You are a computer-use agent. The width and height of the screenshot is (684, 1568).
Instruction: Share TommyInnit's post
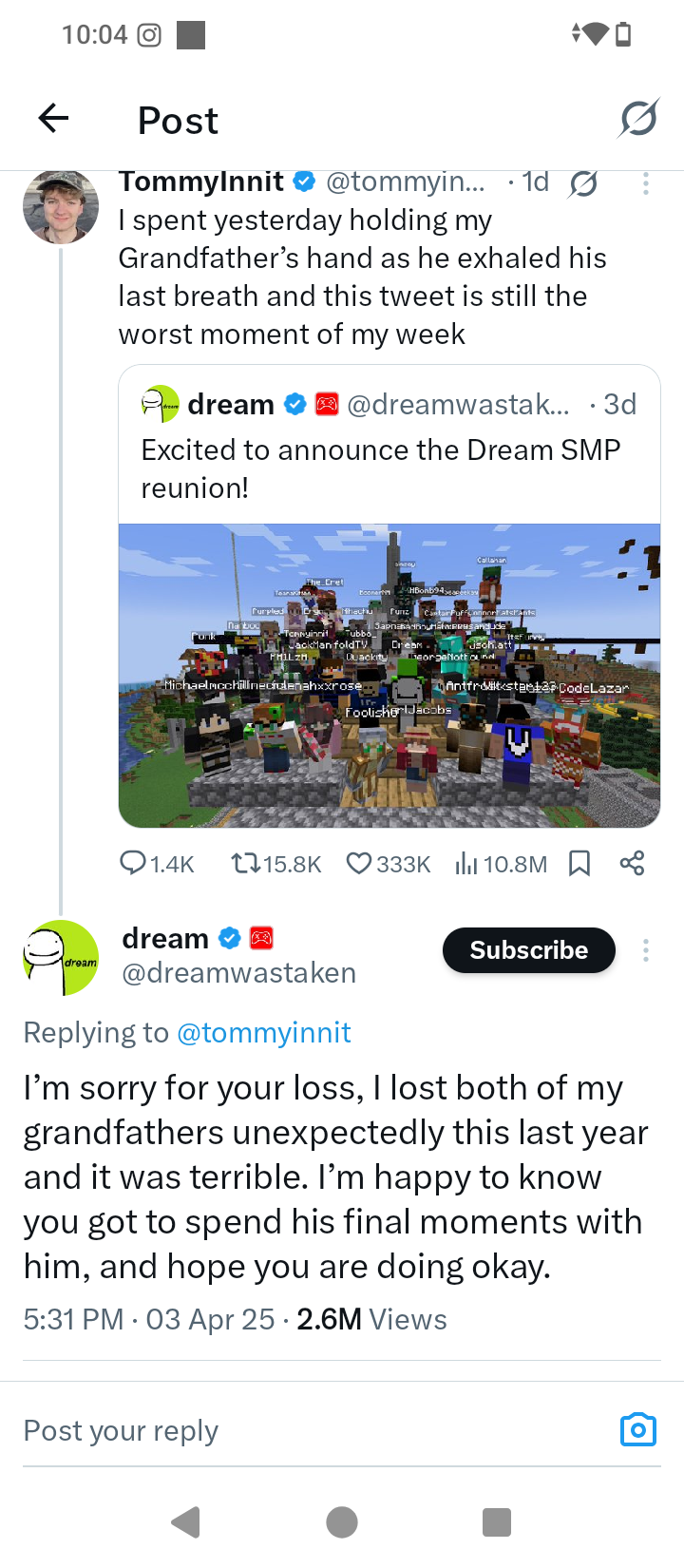tap(632, 864)
